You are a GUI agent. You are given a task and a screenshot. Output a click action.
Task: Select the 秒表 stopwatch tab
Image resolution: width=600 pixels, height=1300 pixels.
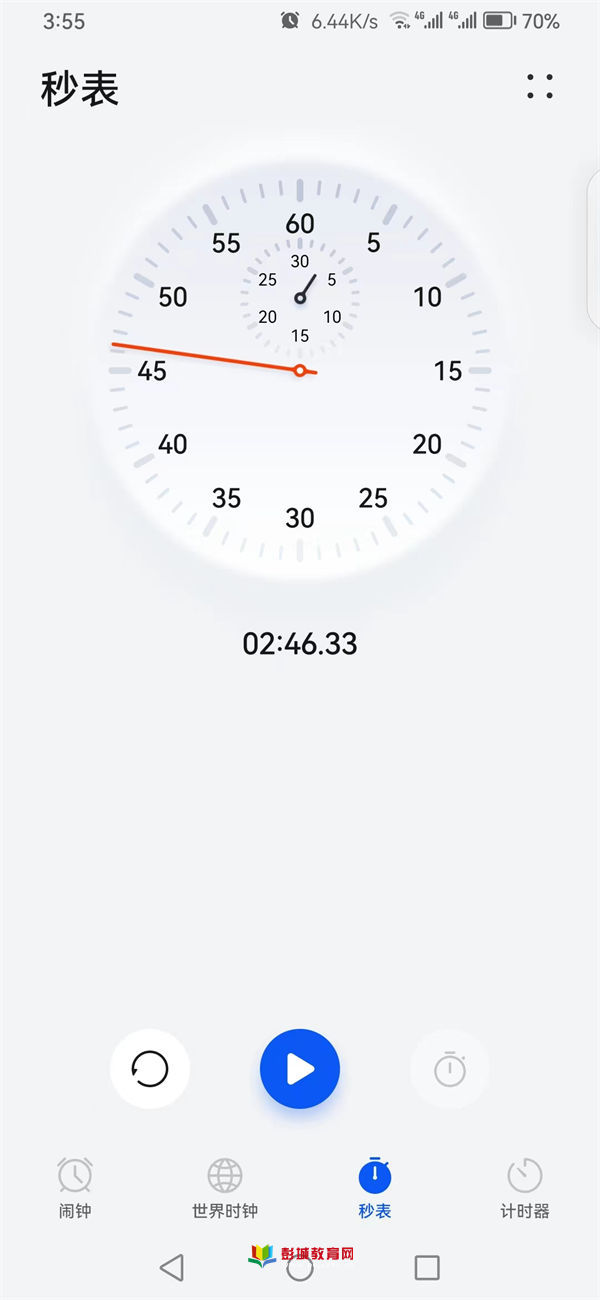point(375,1187)
